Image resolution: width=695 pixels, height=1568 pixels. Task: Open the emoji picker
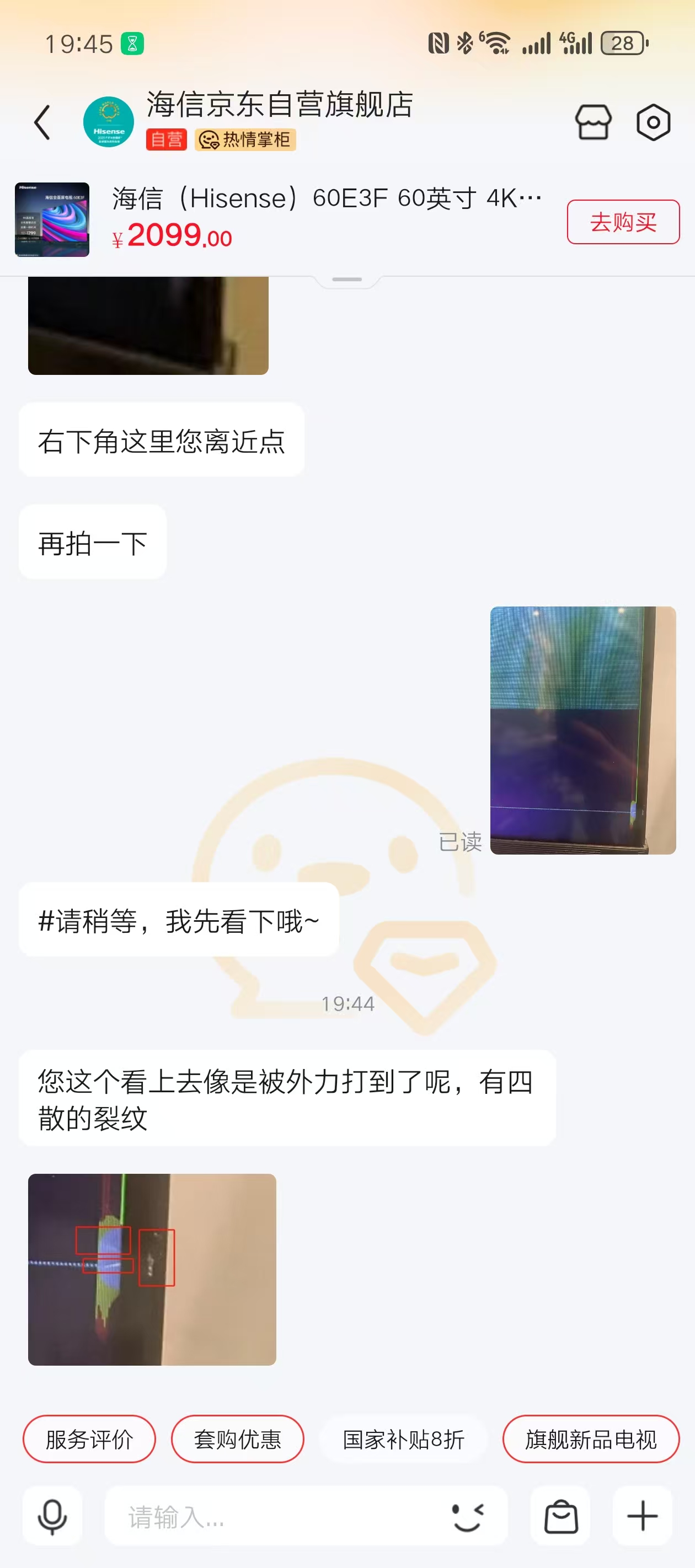[468, 1516]
